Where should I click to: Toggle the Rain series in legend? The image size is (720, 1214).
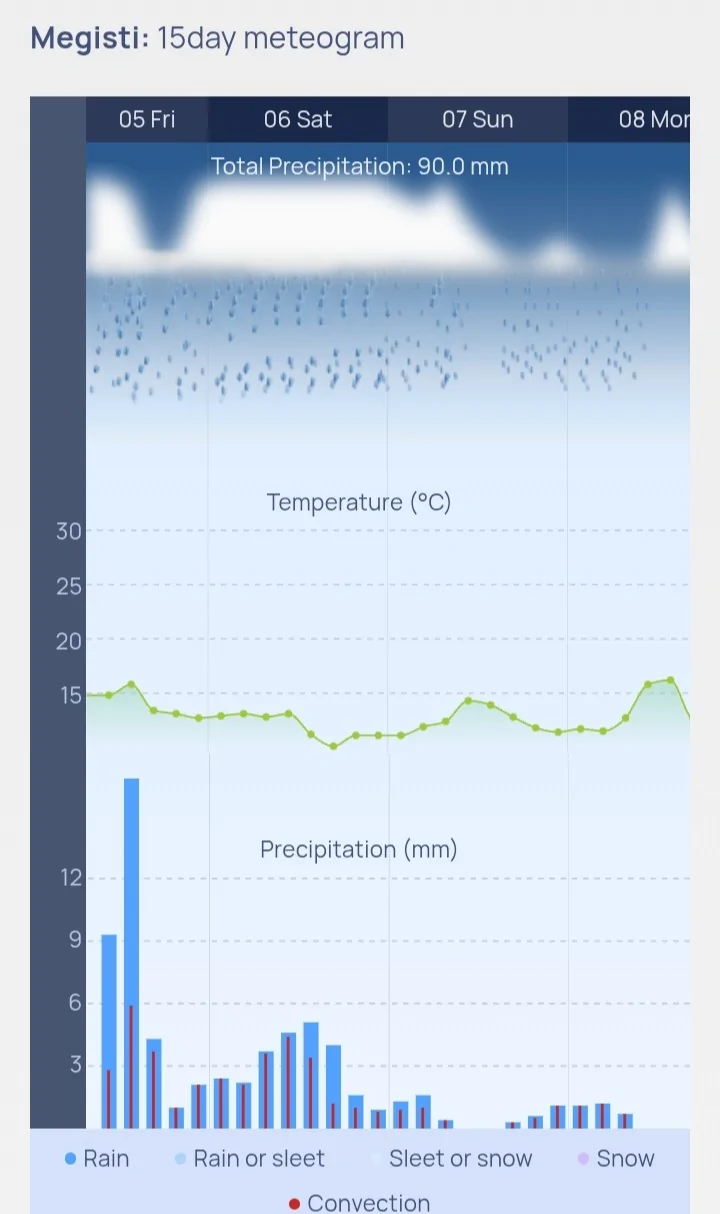point(97,1159)
